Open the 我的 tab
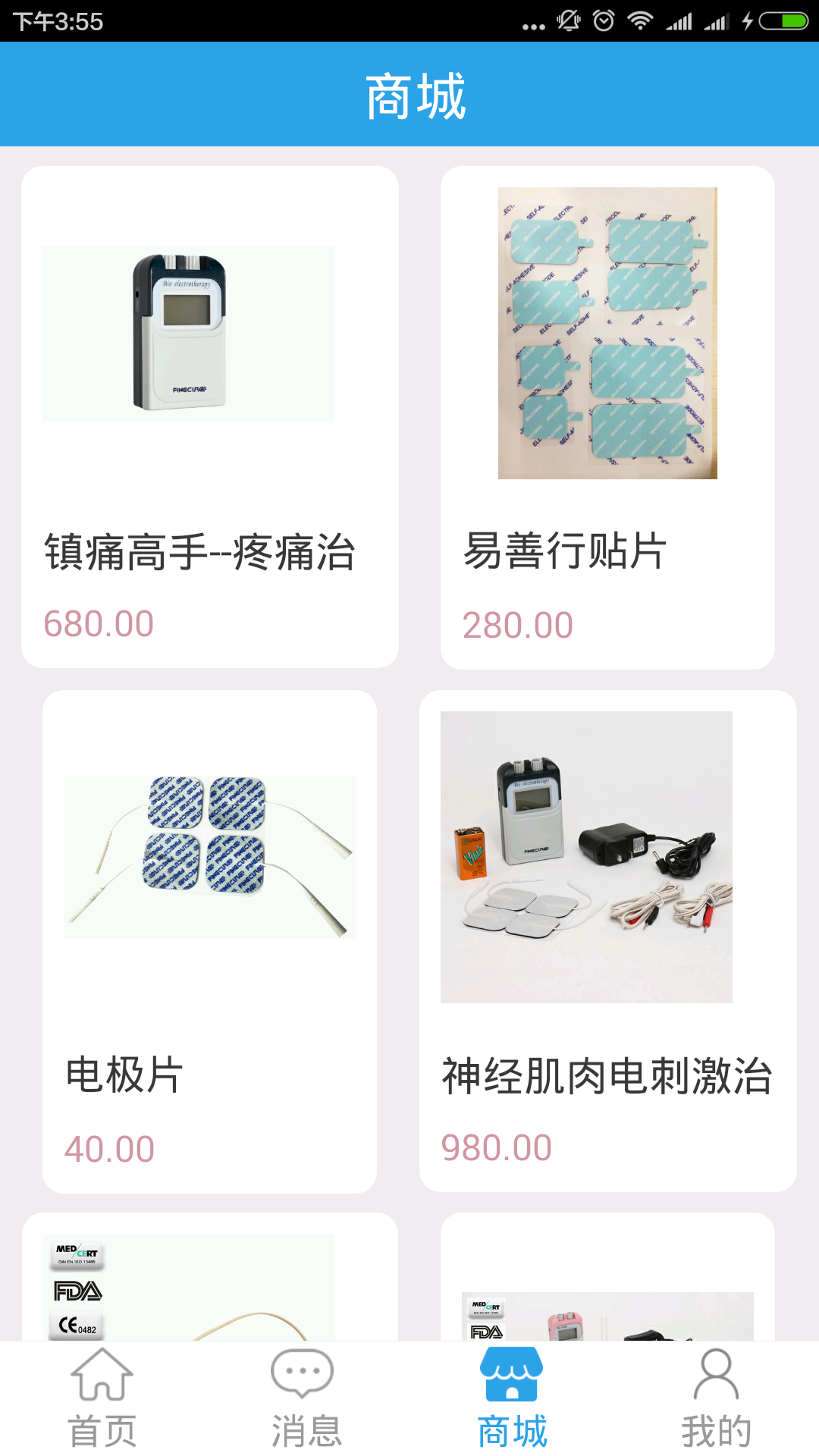This screenshot has width=819, height=1456. tap(716, 1399)
